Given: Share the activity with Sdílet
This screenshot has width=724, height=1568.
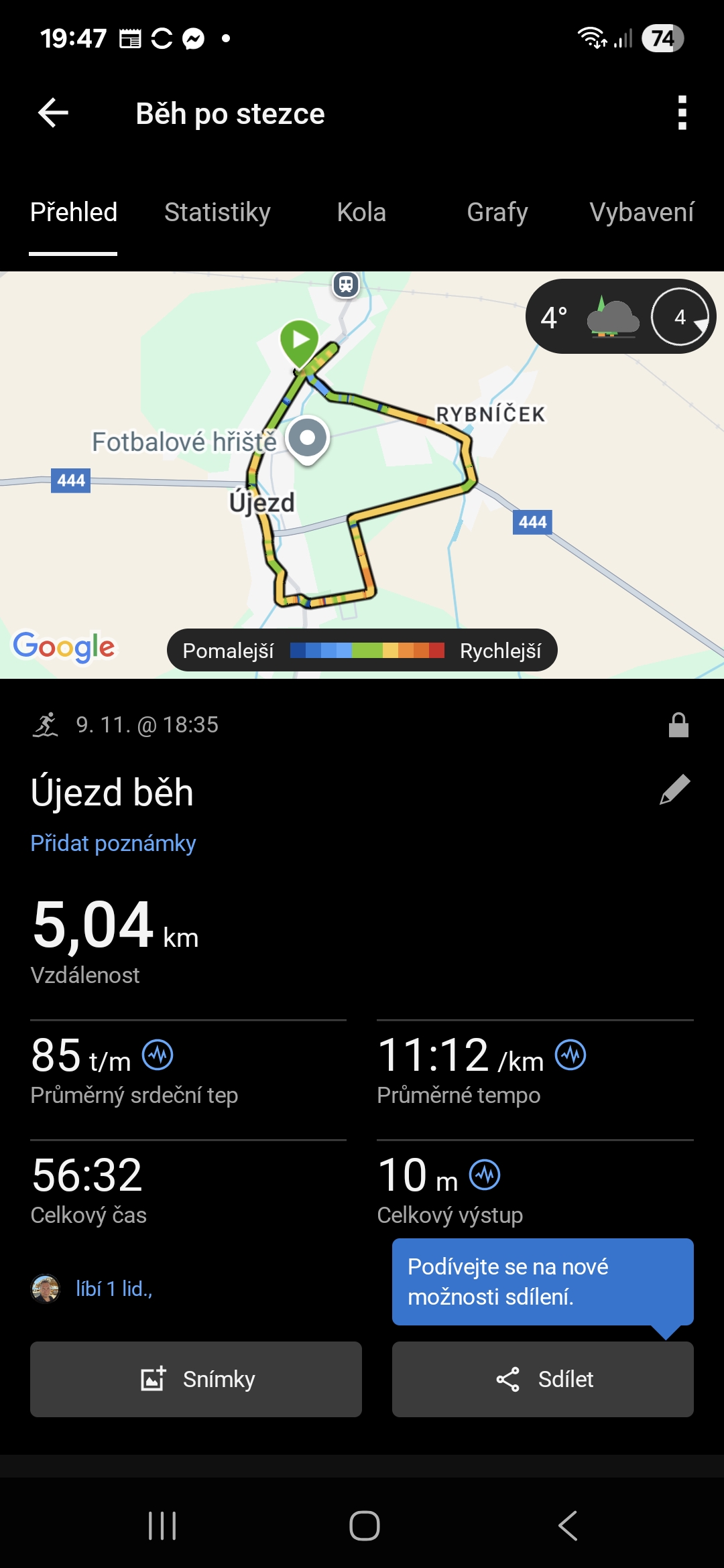Looking at the screenshot, I should [x=542, y=1379].
